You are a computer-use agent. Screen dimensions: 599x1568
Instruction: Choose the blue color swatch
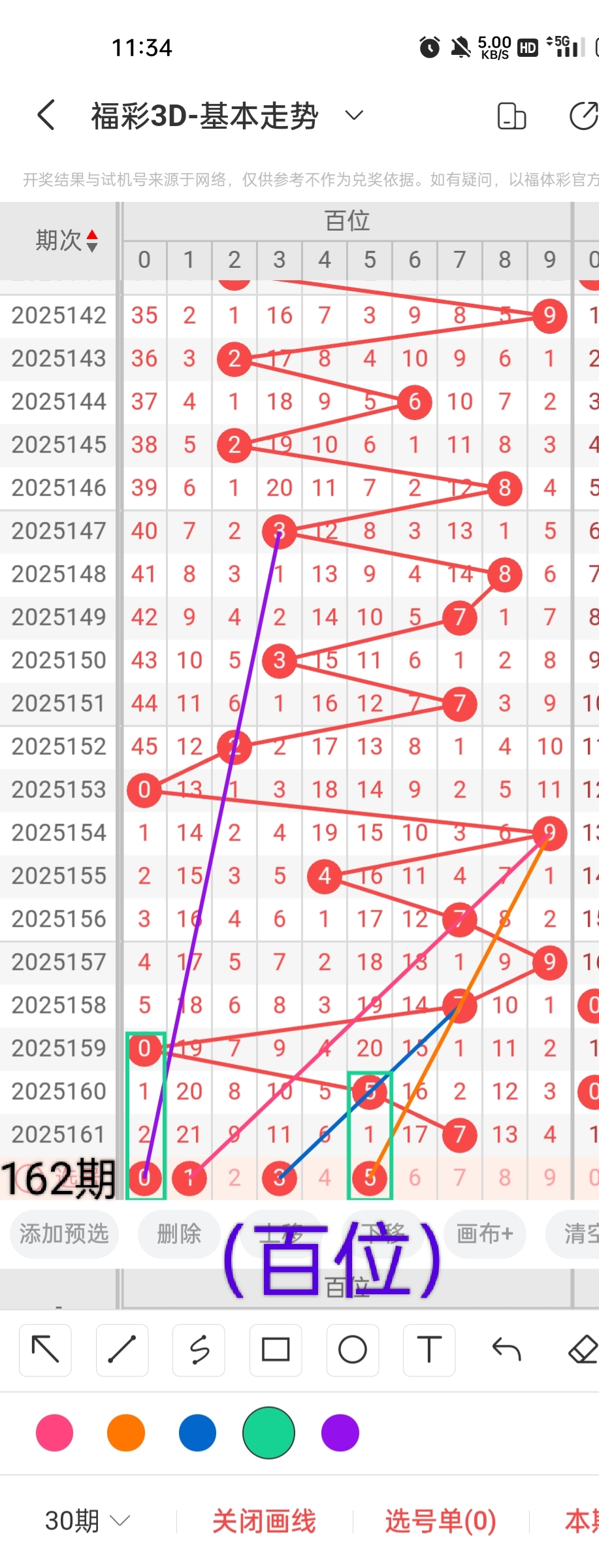click(197, 1433)
